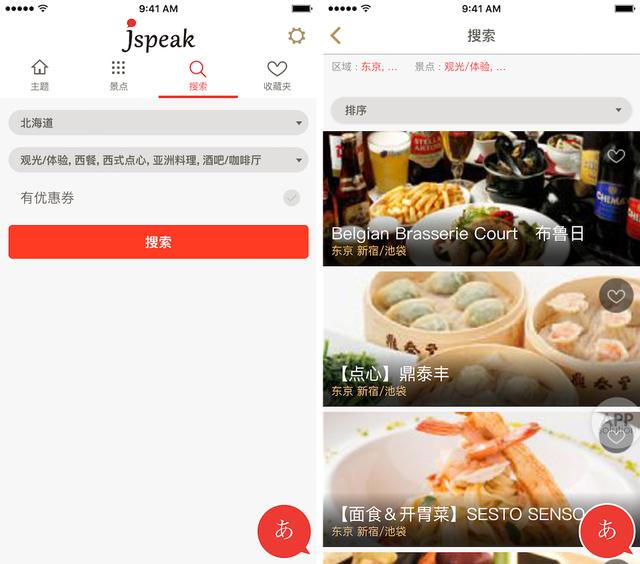Open the 收藏夹 favorites tab
Image resolution: width=640 pixels, height=564 pixels.
(277, 75)
